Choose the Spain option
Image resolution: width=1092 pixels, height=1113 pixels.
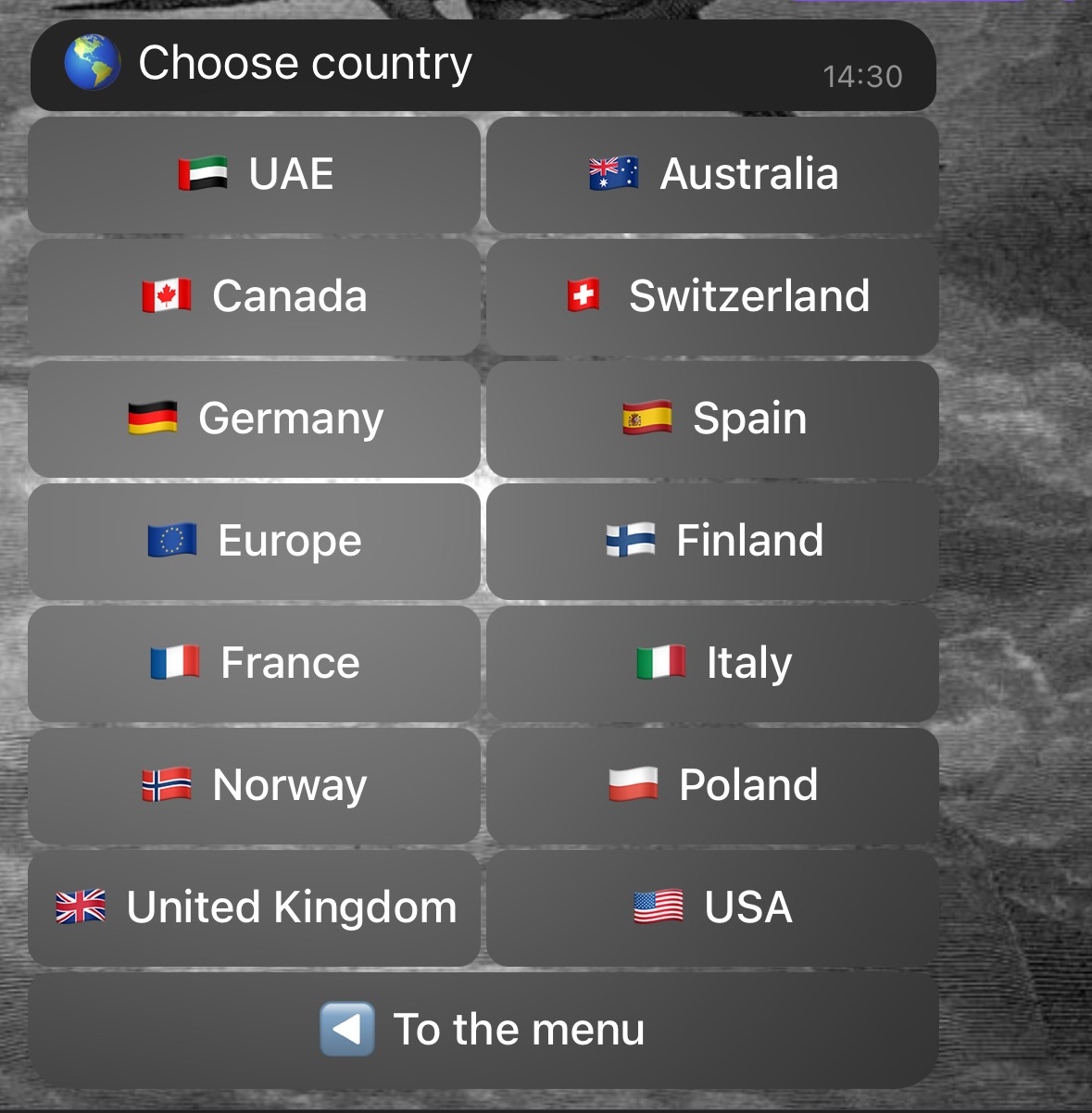click(x=712, y=419)
